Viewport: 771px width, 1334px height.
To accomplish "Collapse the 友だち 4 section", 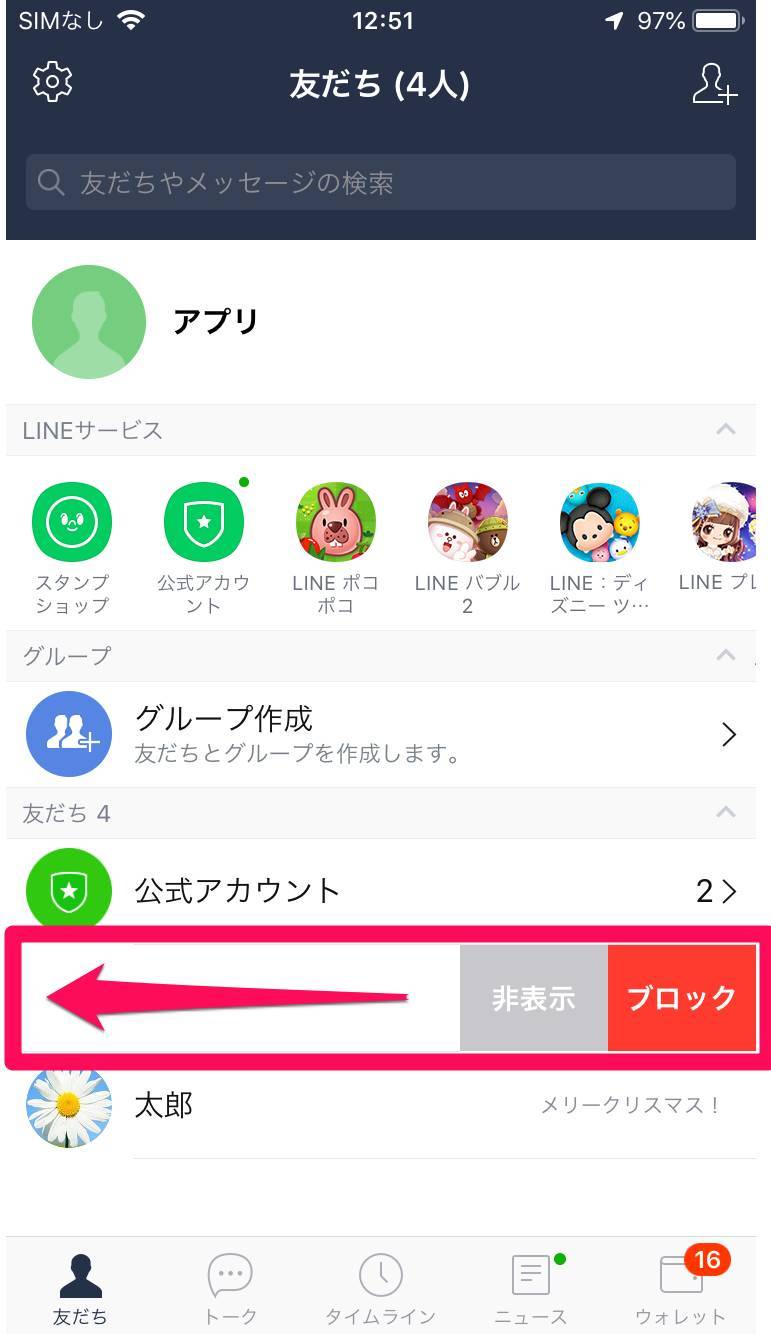I will [x=726, y=813].
